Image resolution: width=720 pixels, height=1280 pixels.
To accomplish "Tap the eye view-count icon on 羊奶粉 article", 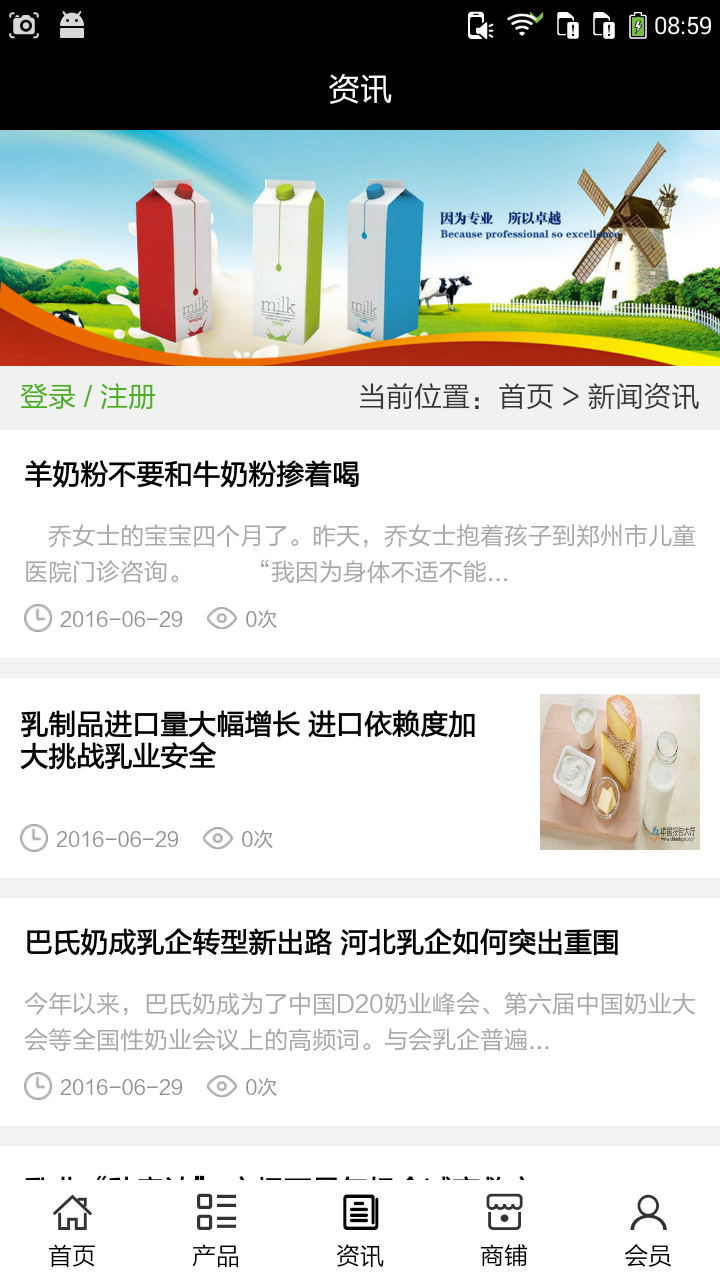I will 220,618.
